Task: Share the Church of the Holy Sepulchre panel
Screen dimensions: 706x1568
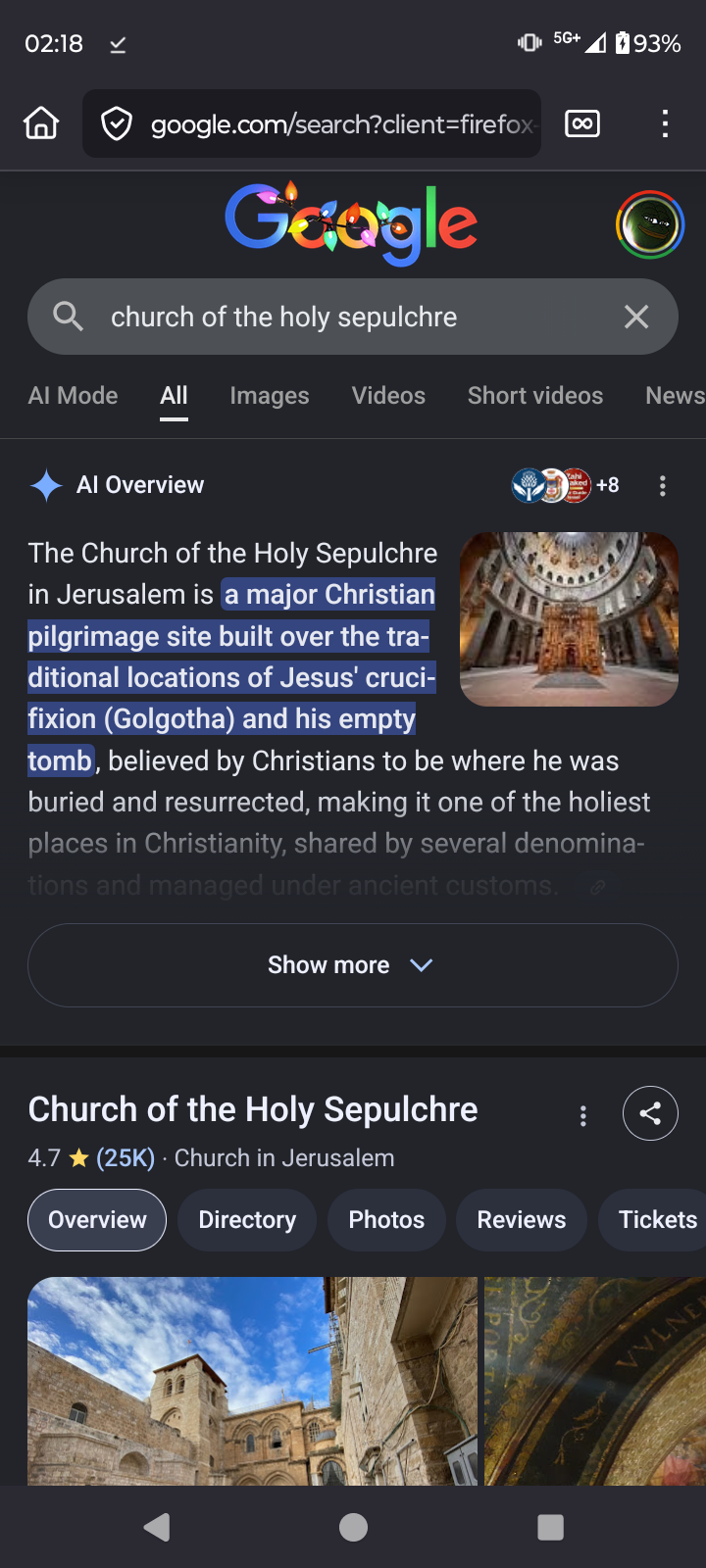Action: click(x=650, y=1113)
